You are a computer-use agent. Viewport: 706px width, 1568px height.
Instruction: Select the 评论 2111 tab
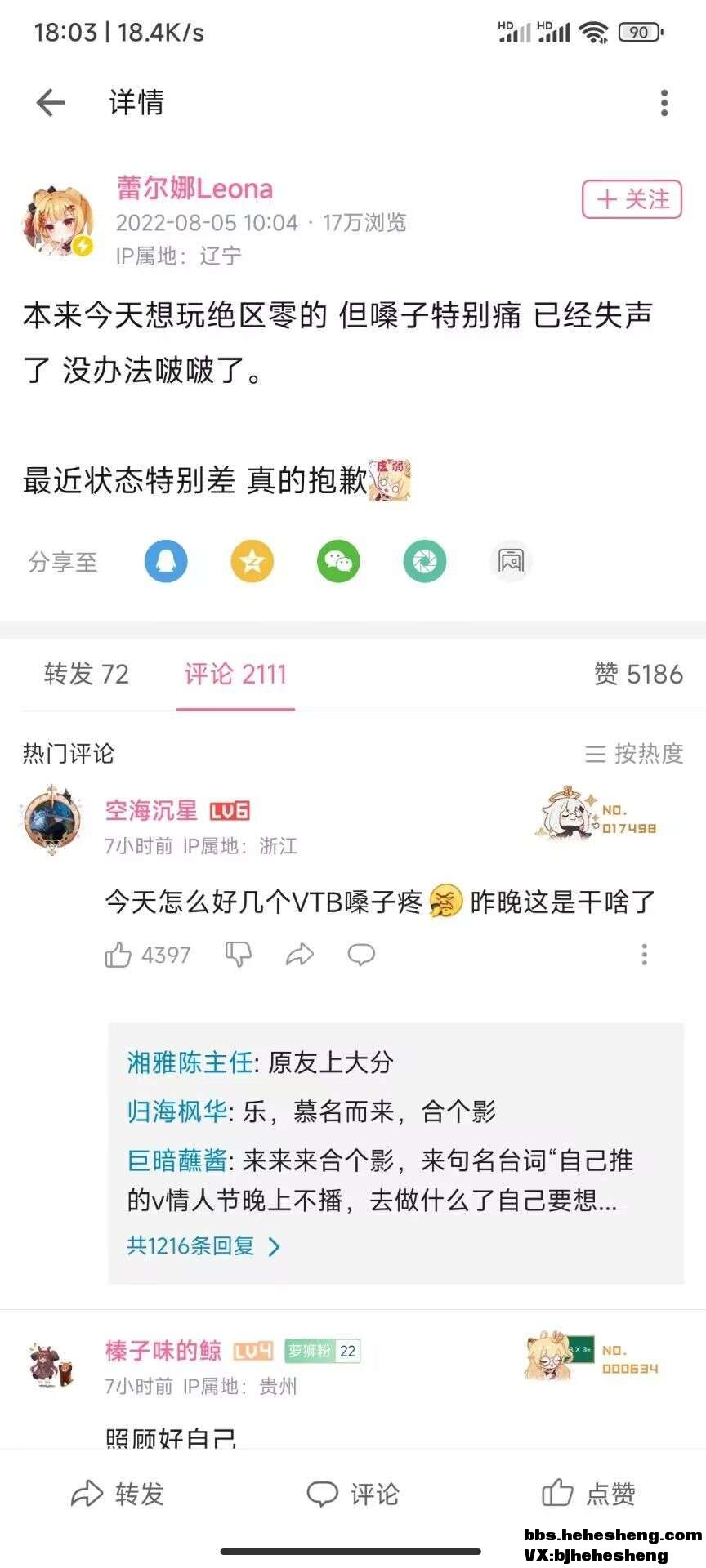pos(235,674)
